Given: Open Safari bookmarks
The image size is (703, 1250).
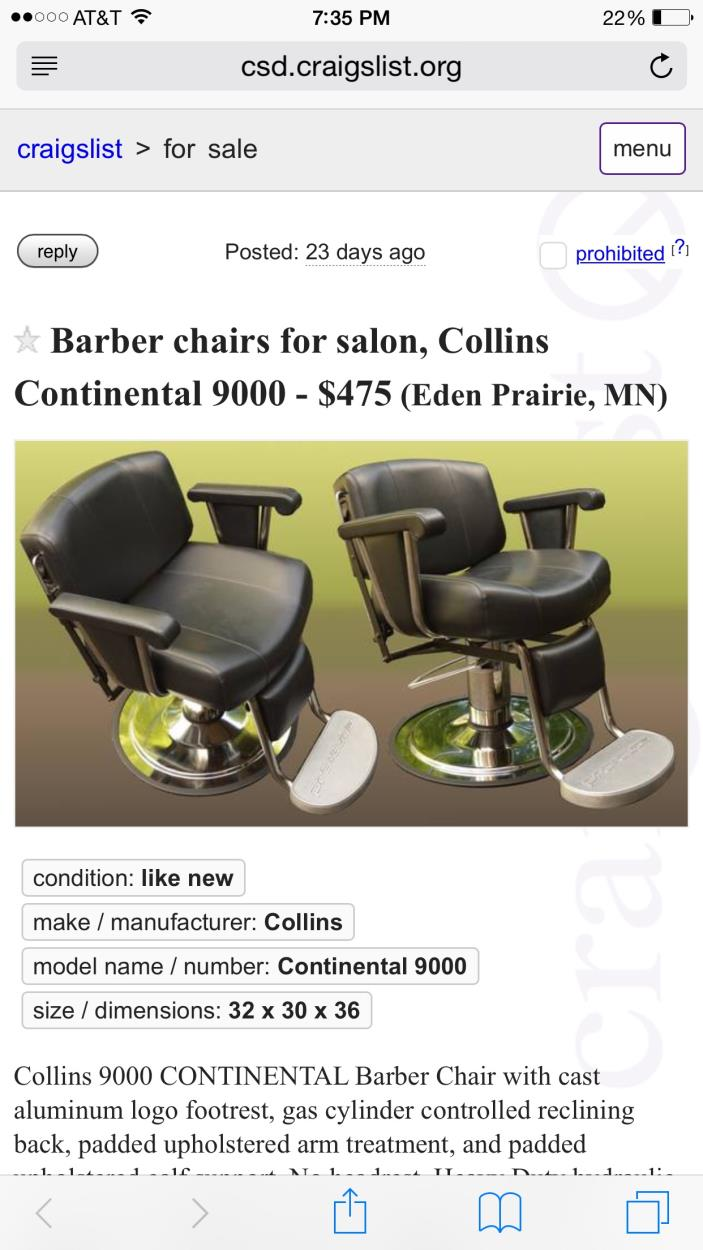Looking at the screenshot, I should 500,1213.
